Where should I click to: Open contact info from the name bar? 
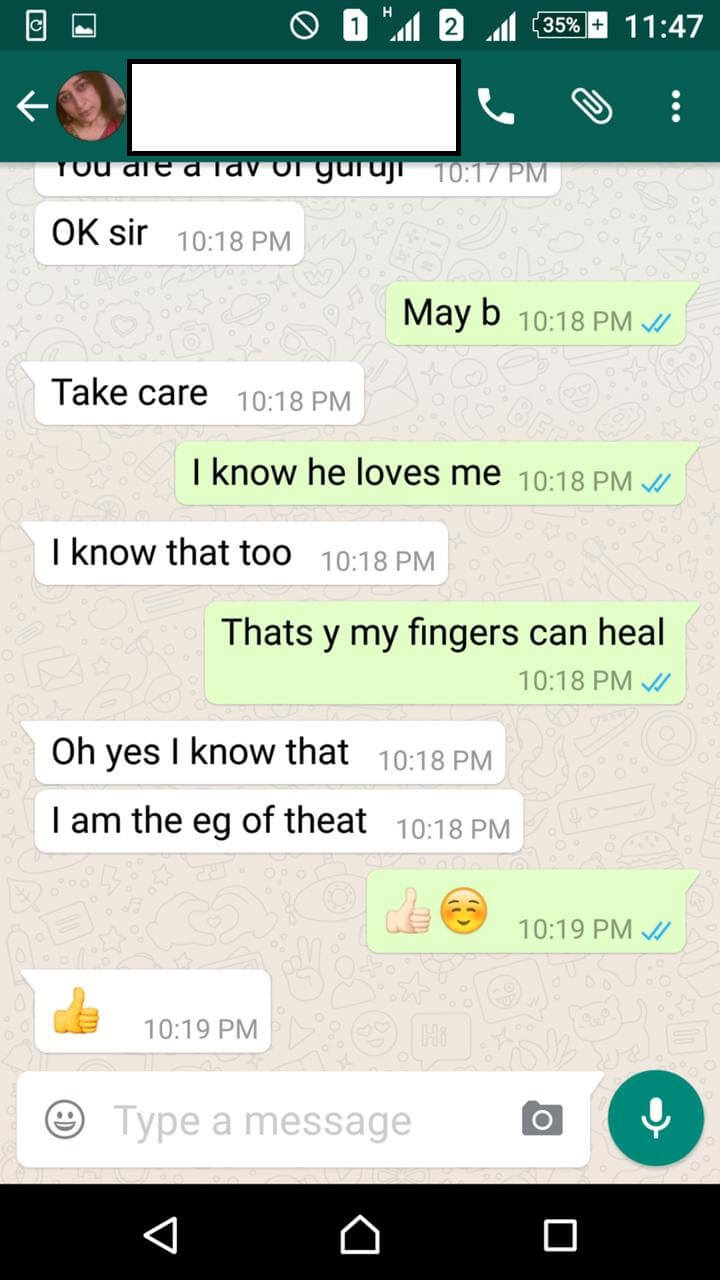pyautogui.click(x=293, y=106)
